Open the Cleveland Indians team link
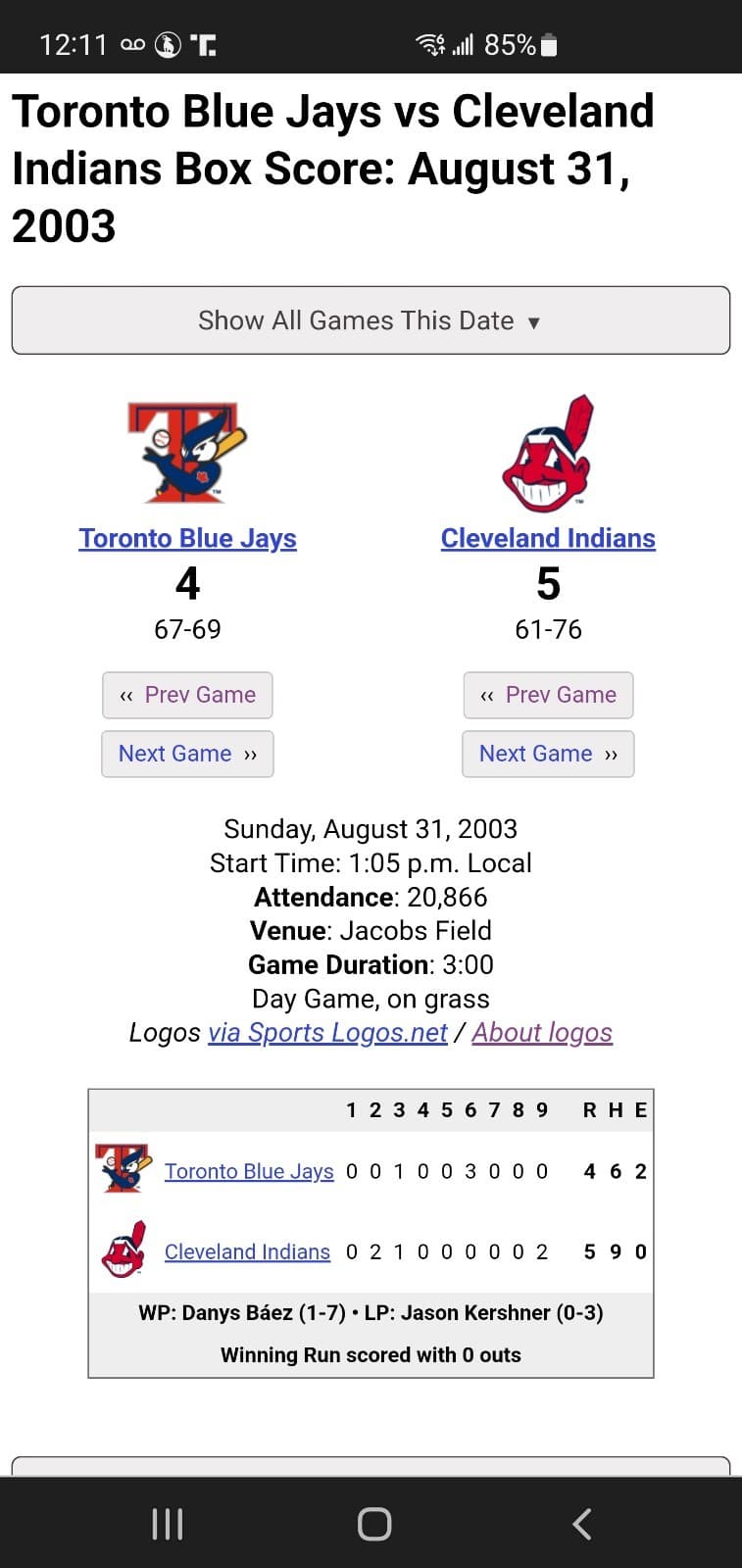 pyautogui.click(x=548, y=538)
